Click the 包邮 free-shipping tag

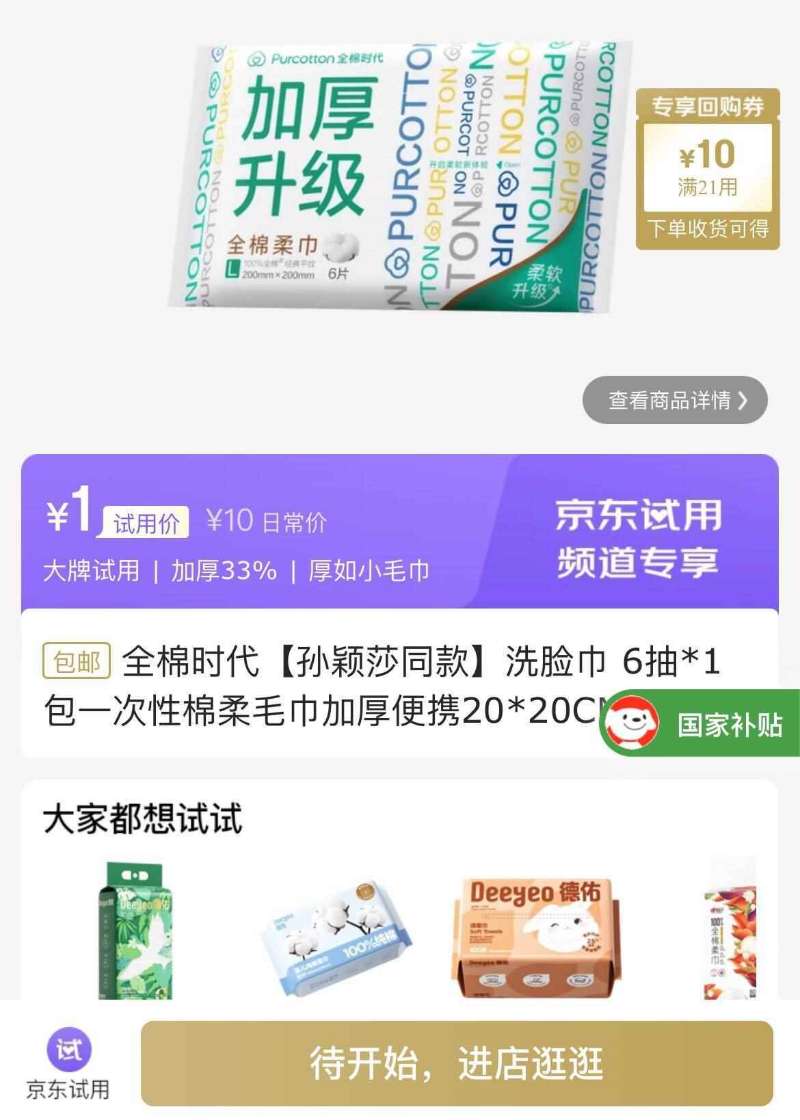pyautogui.click(x=77, y=661)
